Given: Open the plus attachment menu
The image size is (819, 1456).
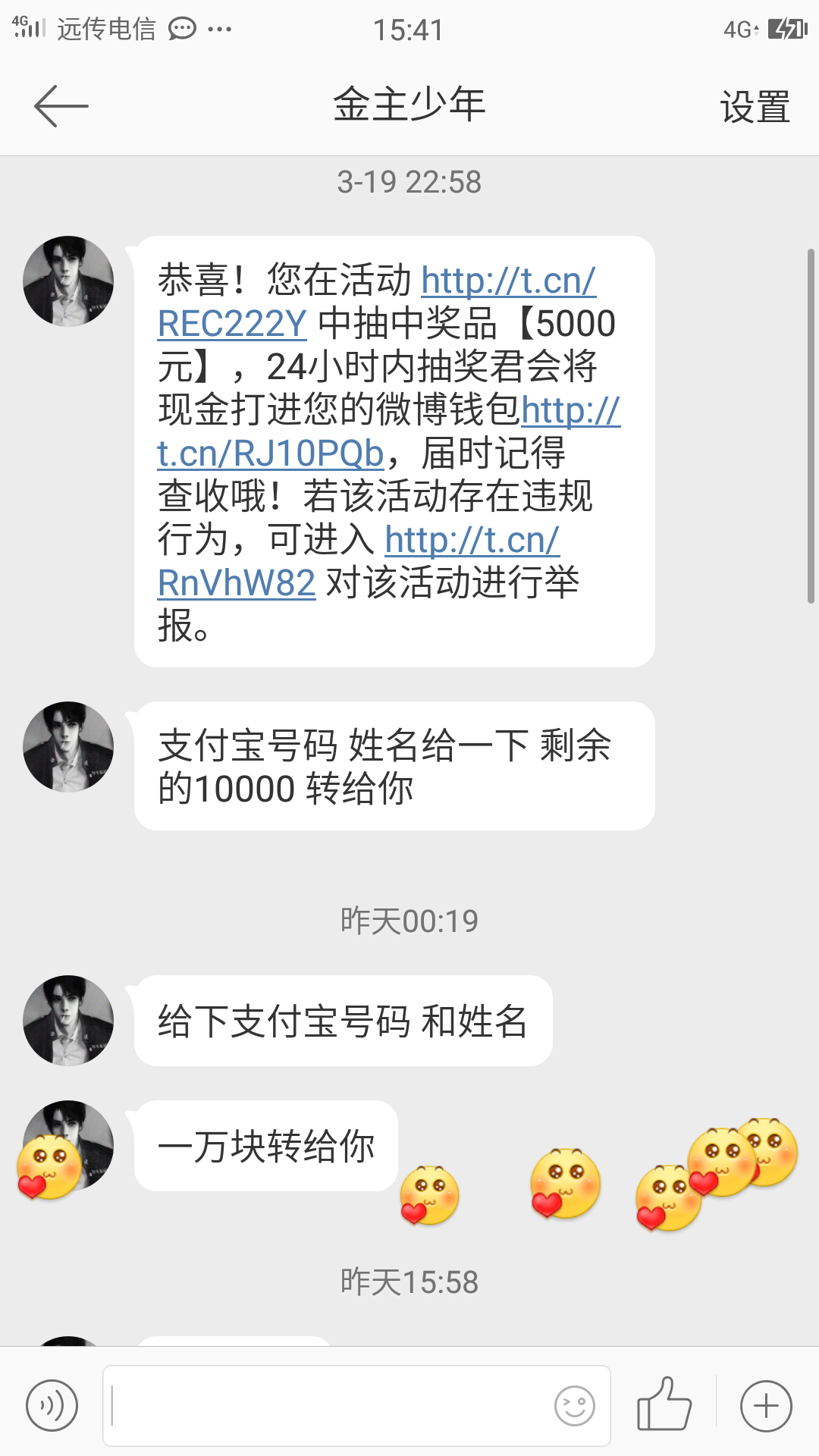Looking at the screenshot, I should click(766, 1406).
